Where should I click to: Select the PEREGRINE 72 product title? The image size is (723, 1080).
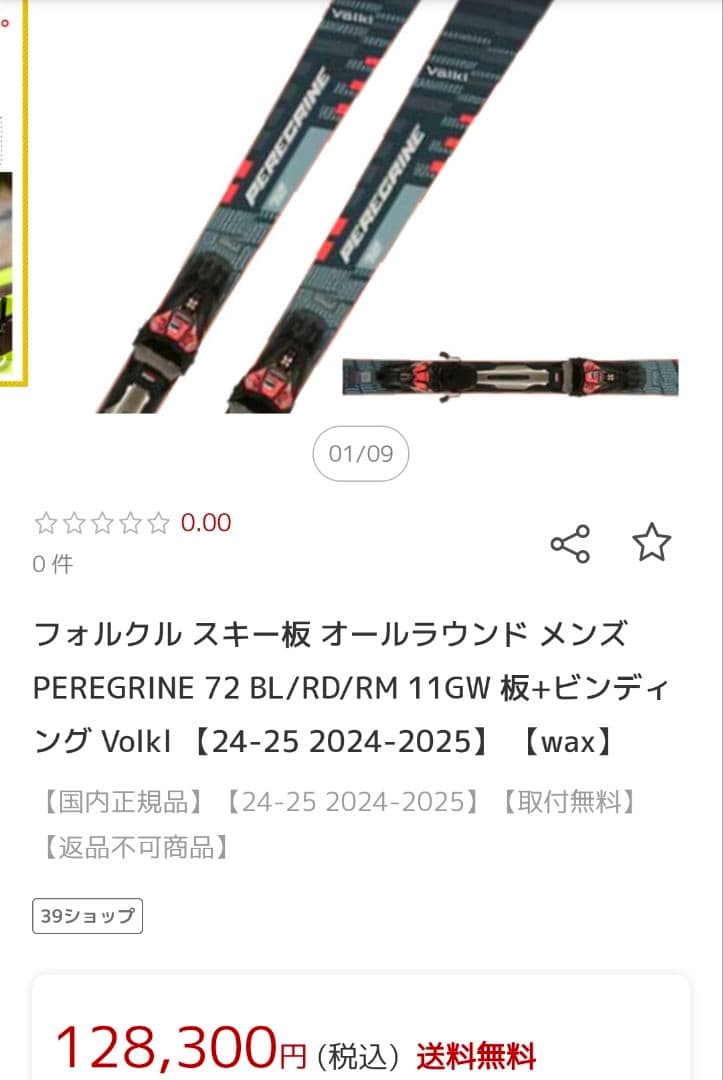coord(350,688)
